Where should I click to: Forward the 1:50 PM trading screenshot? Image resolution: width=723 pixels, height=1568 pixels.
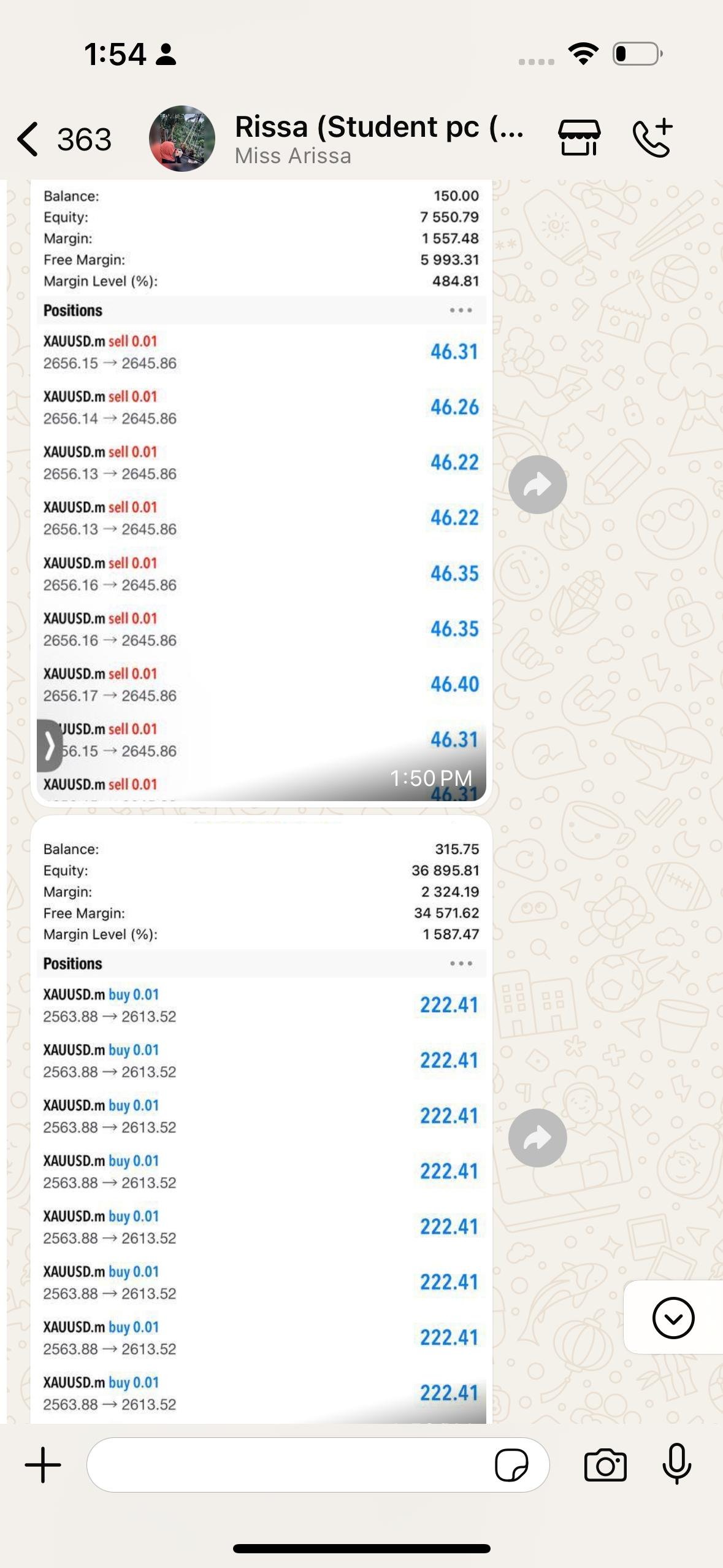click(537, 485)
